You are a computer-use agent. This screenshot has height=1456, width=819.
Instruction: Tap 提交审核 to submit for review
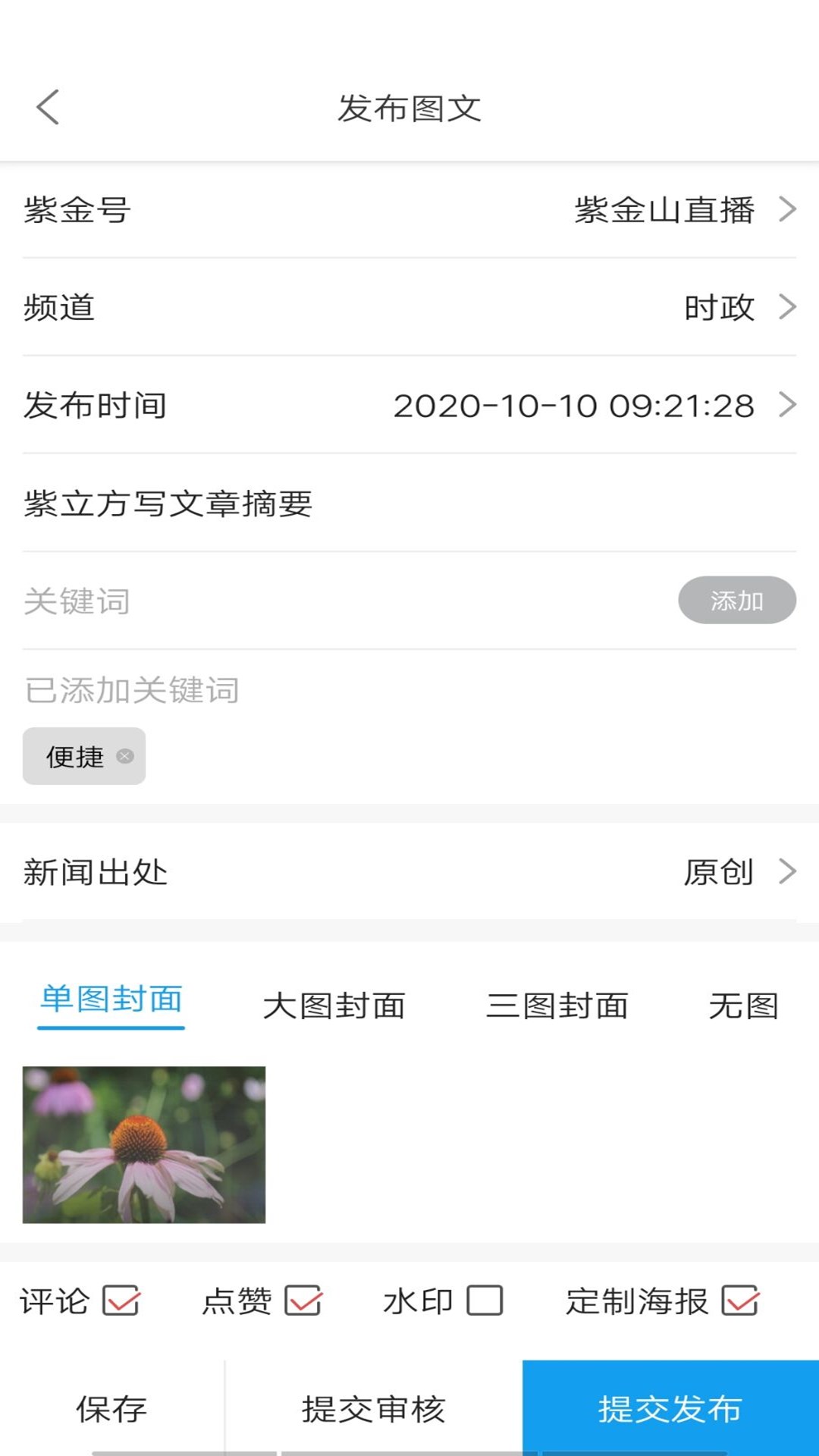pyautogui.click(x=371, y=1410)
